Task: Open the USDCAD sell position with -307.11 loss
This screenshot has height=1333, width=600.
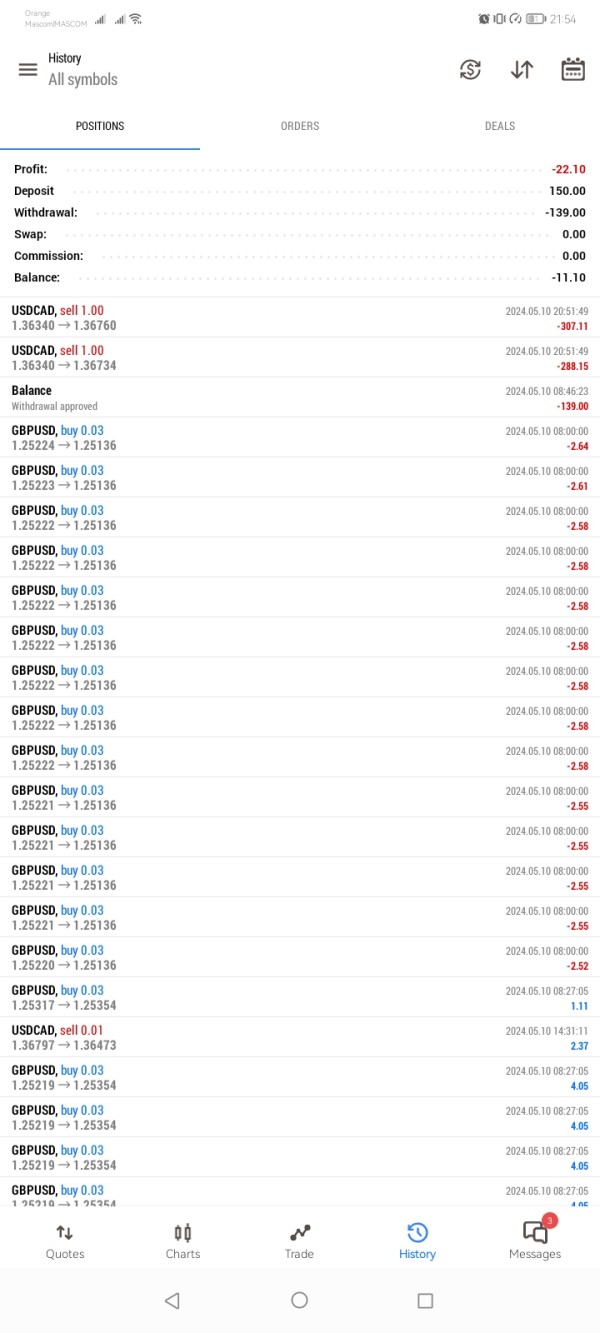Action: [300, 318]
